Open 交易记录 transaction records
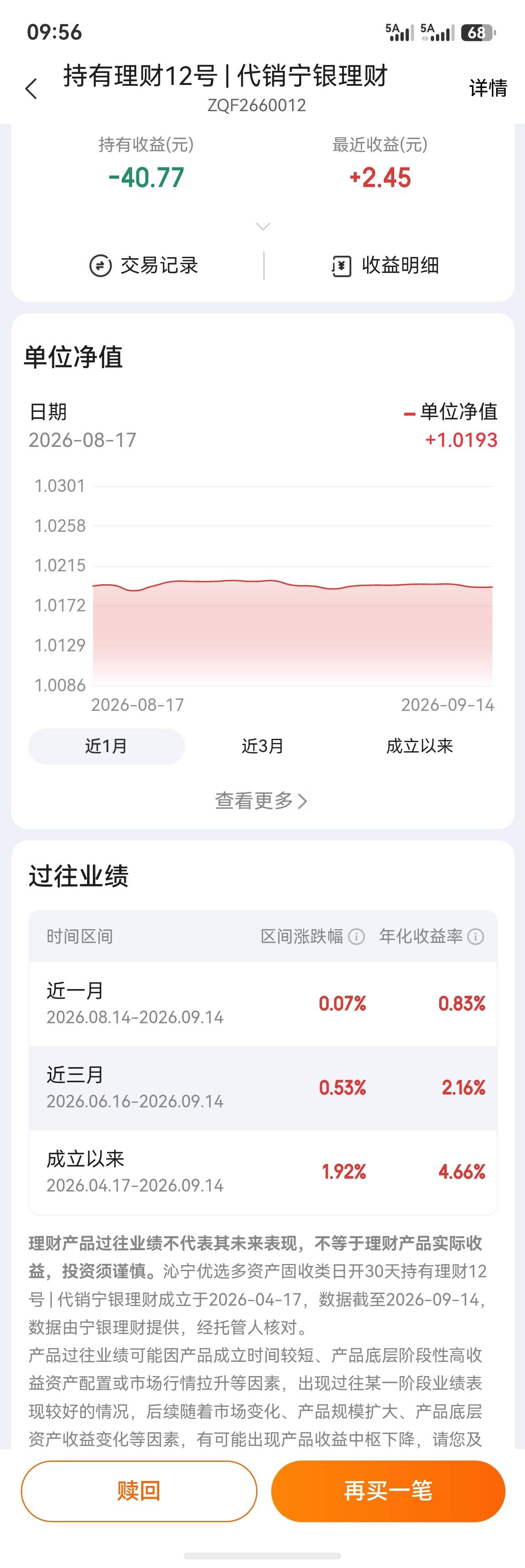The width and height of the screenshot is (525, 1568). point(144,265)
